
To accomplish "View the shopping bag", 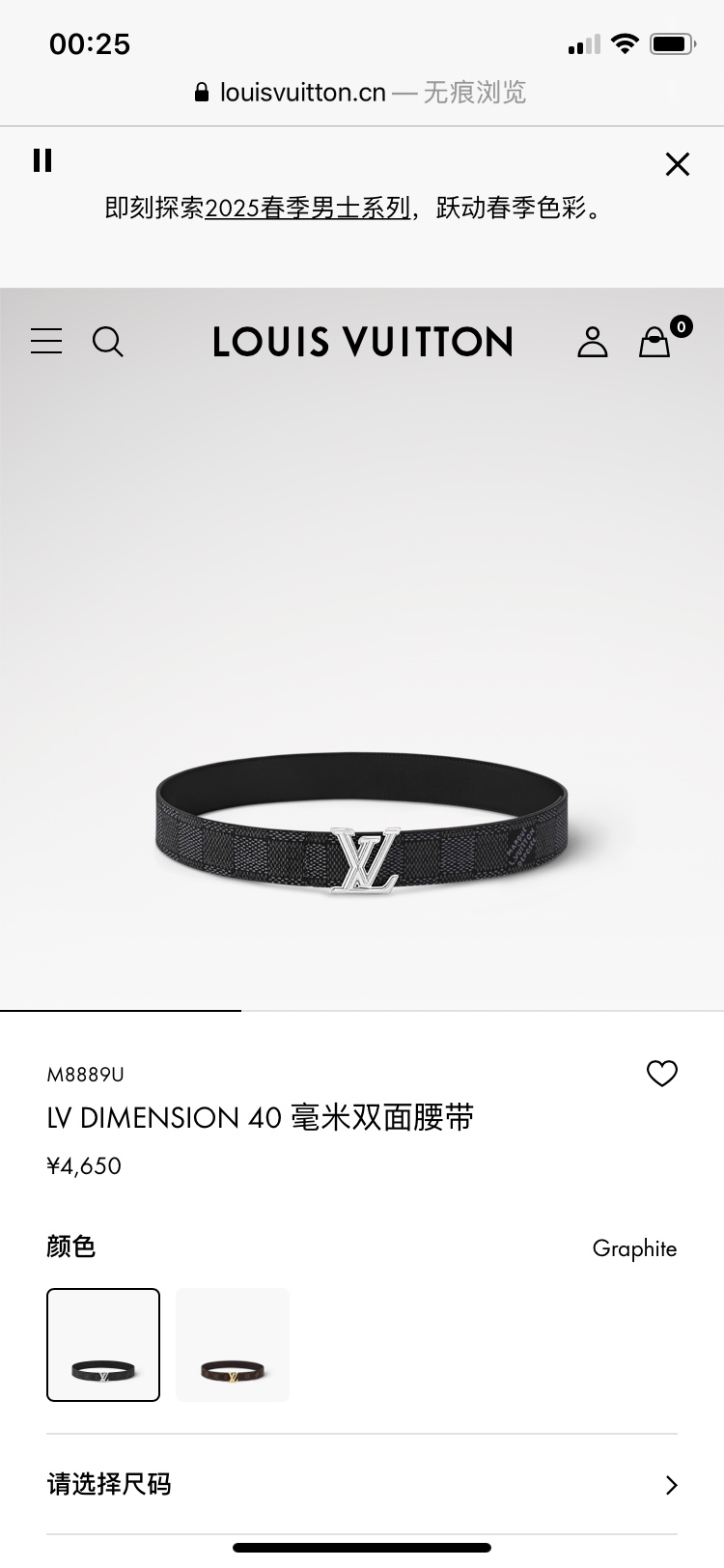I will click(655, 342).
